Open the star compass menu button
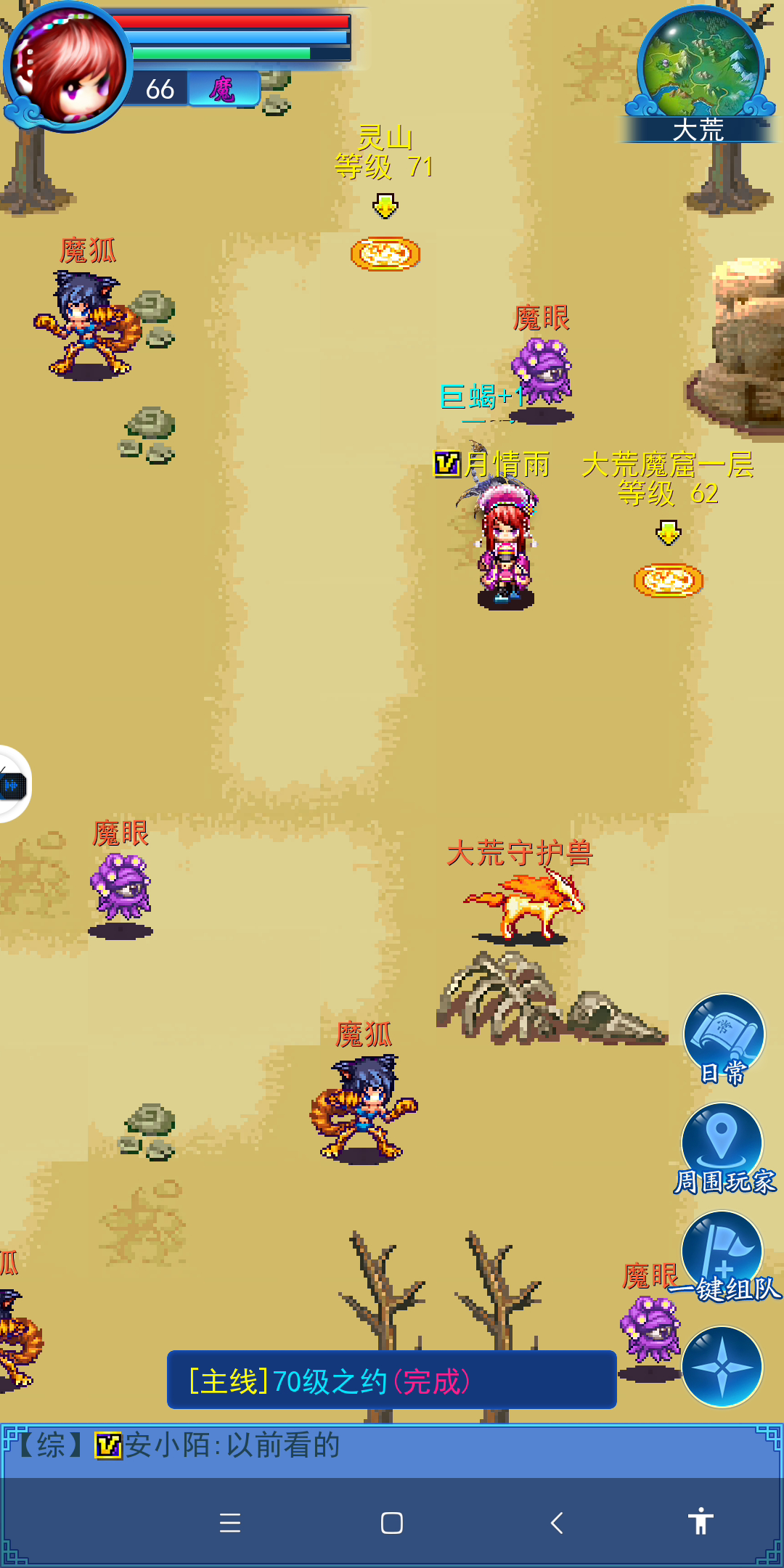 pyautogui.click(x=722, y=1366)
